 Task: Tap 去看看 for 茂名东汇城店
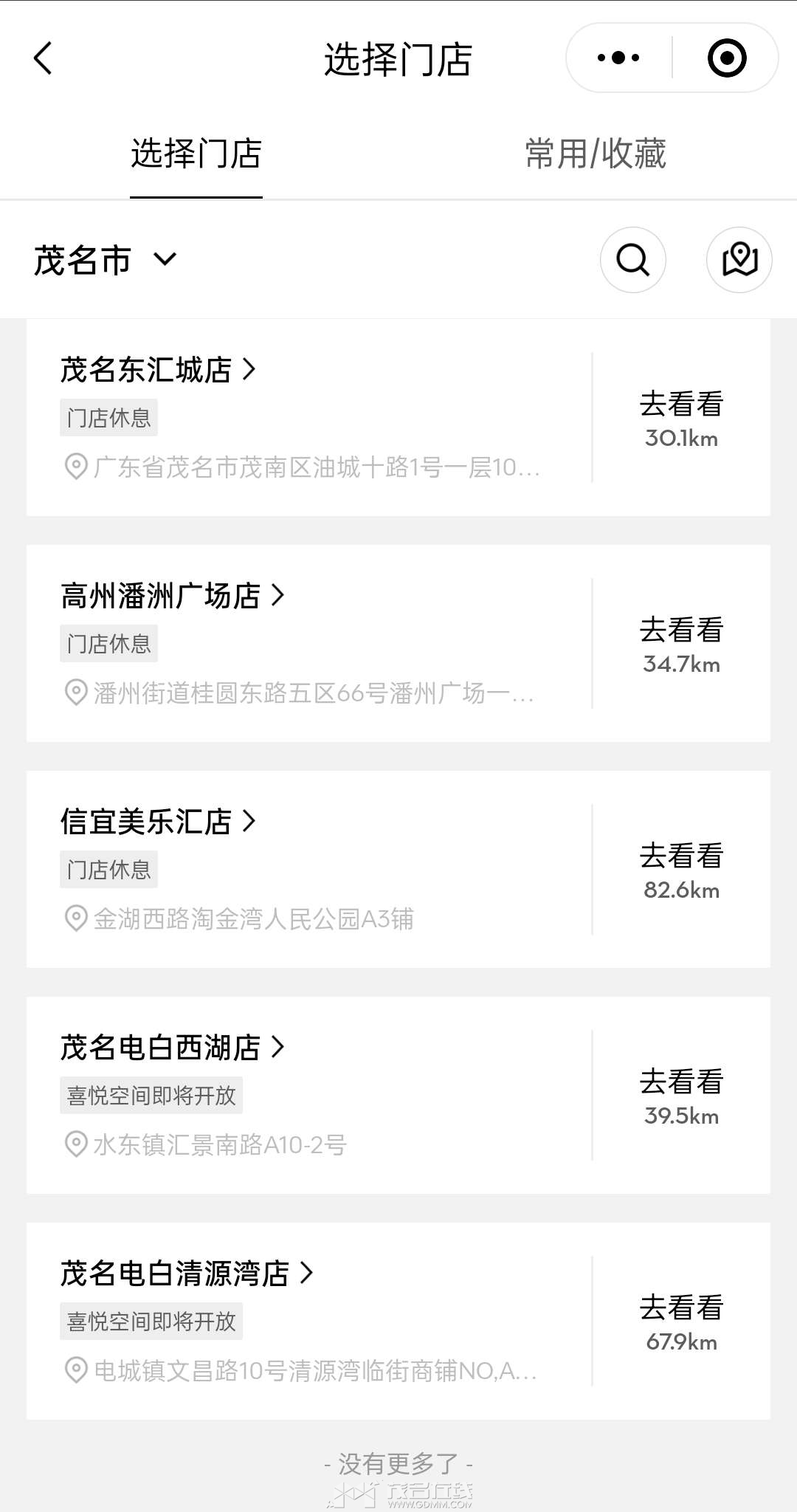(681, 417)
